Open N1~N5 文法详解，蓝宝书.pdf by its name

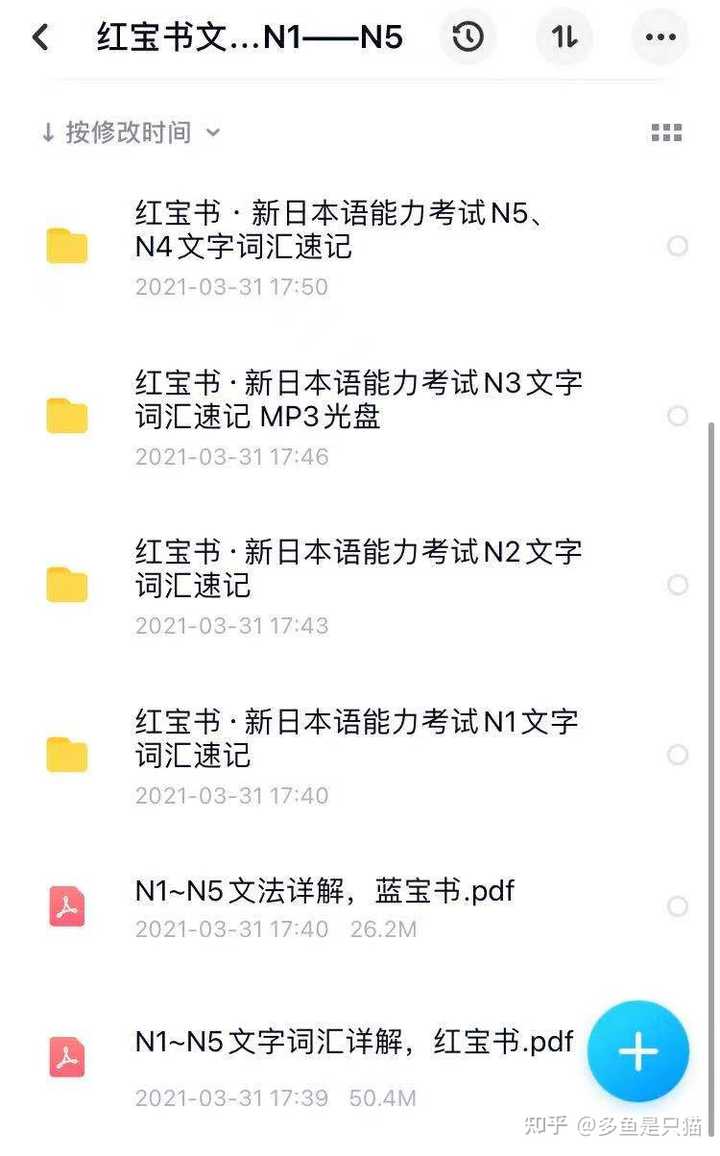325,891
